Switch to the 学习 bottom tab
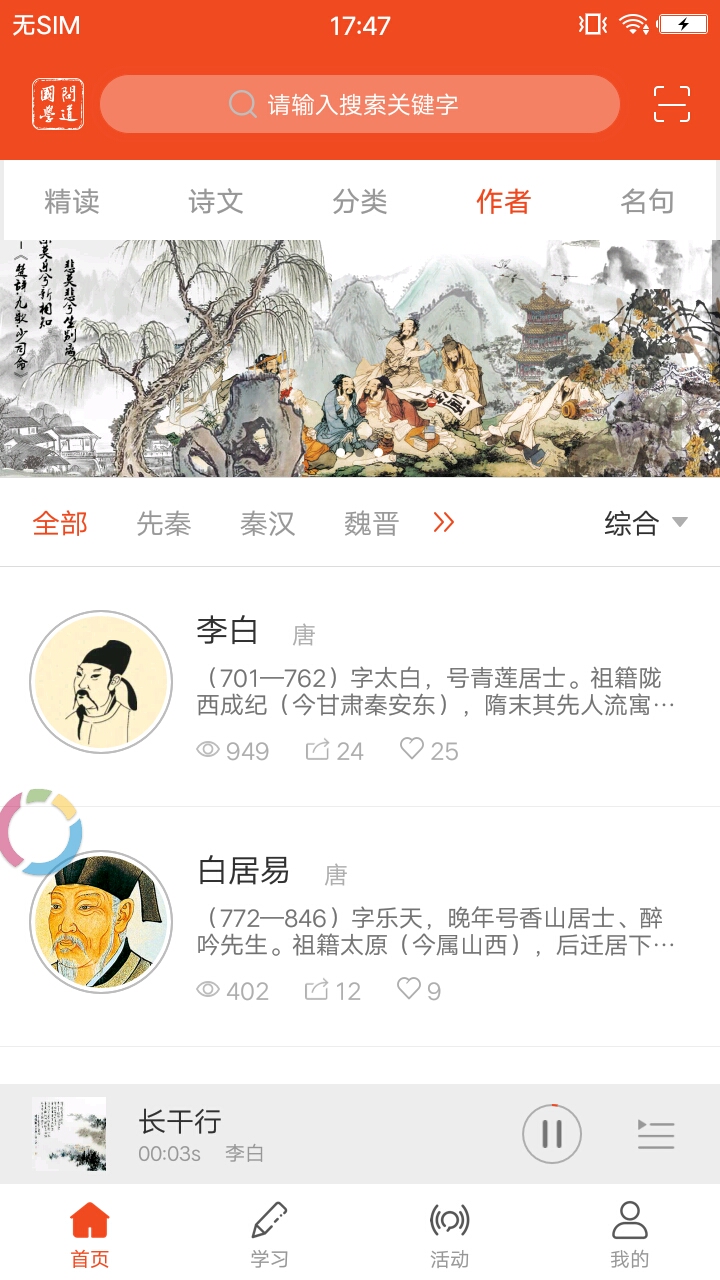 (x=270, y=1235)
